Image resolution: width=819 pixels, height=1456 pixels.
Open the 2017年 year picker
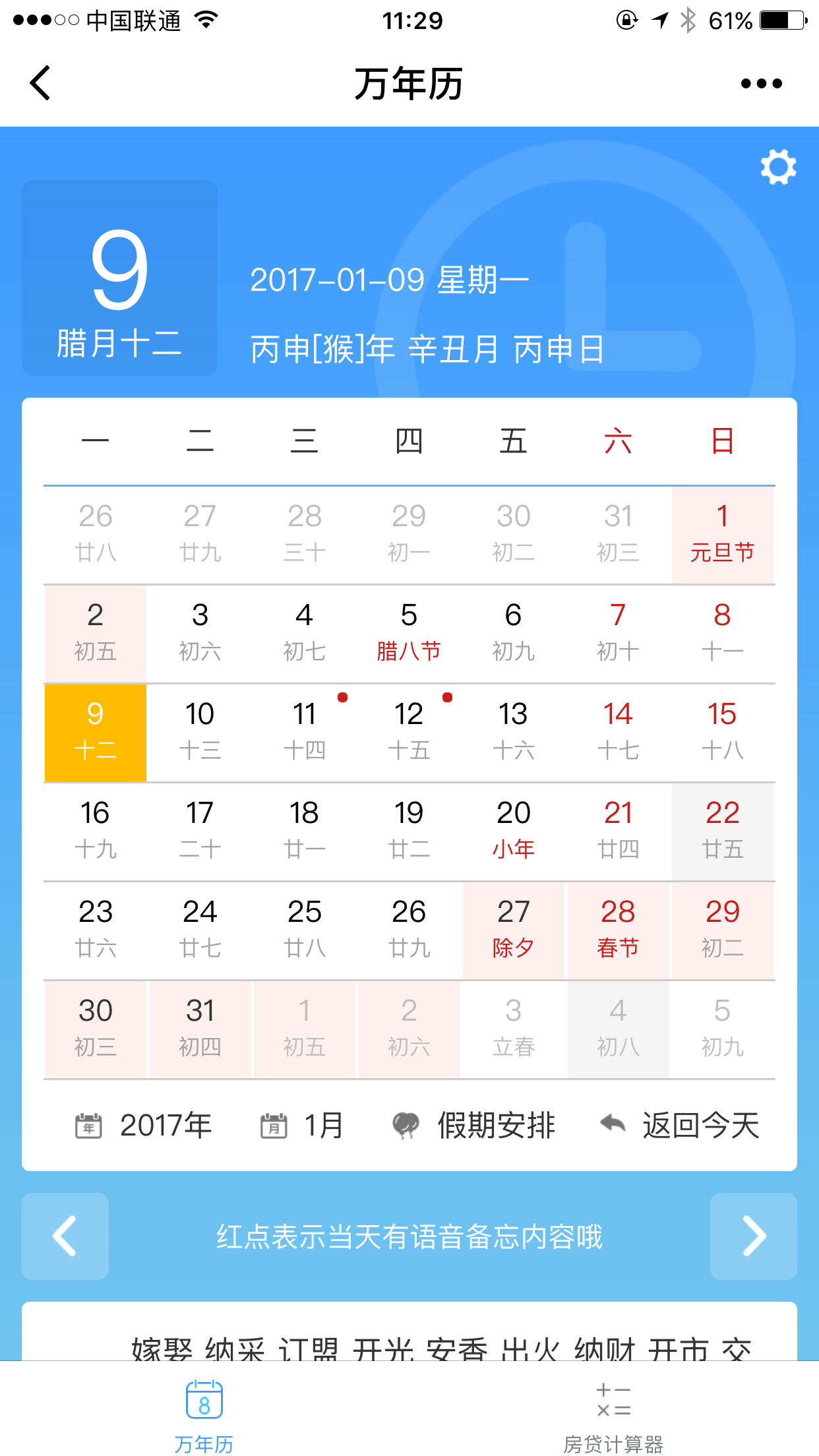tap(144, 1126)
